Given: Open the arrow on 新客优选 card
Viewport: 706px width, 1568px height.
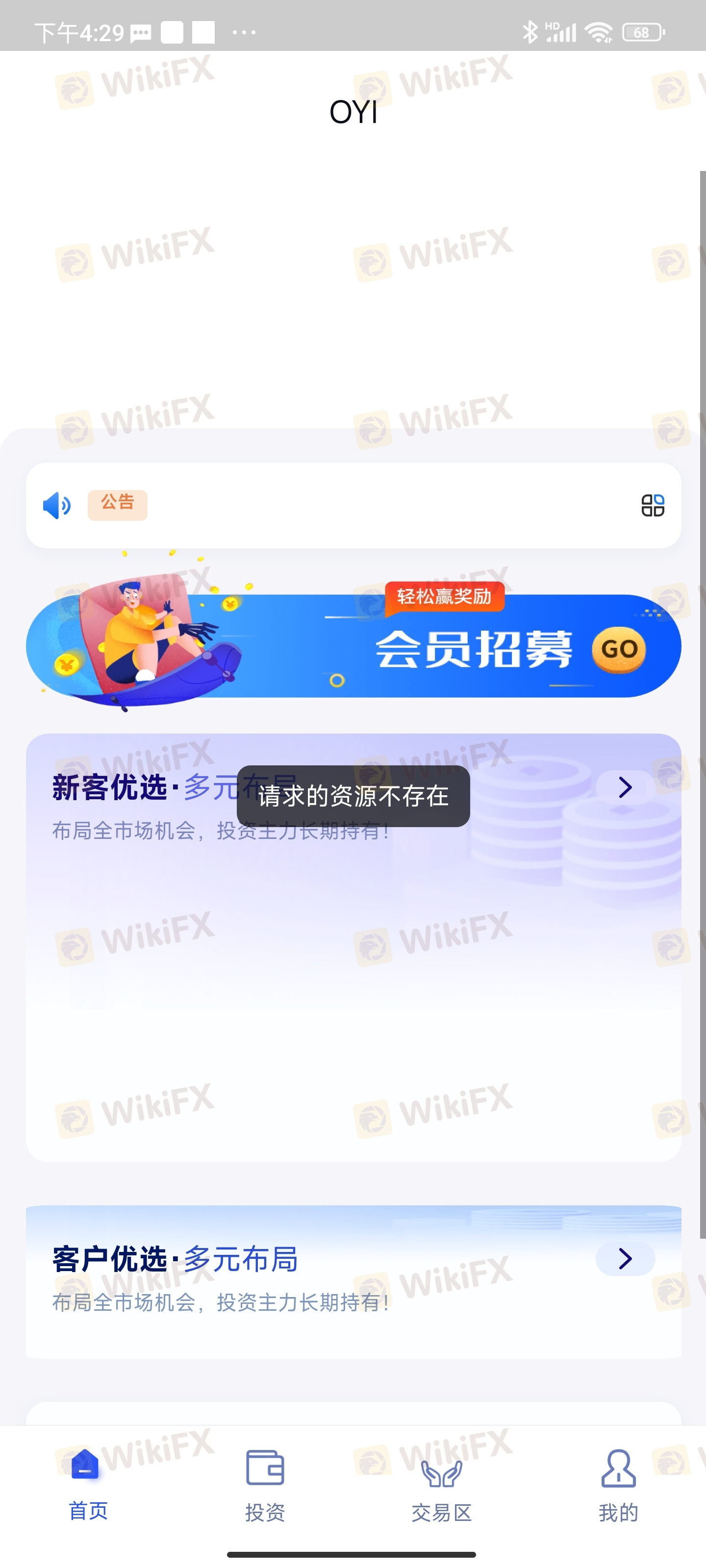Looking at the screenshot, I should [625, 787].
